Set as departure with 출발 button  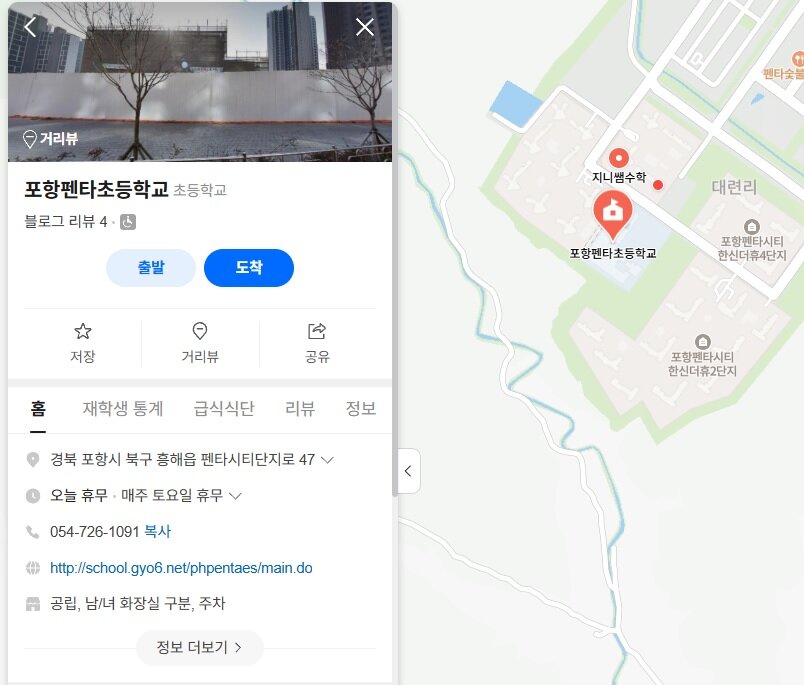pyautogui.click(x=151, y=267)
